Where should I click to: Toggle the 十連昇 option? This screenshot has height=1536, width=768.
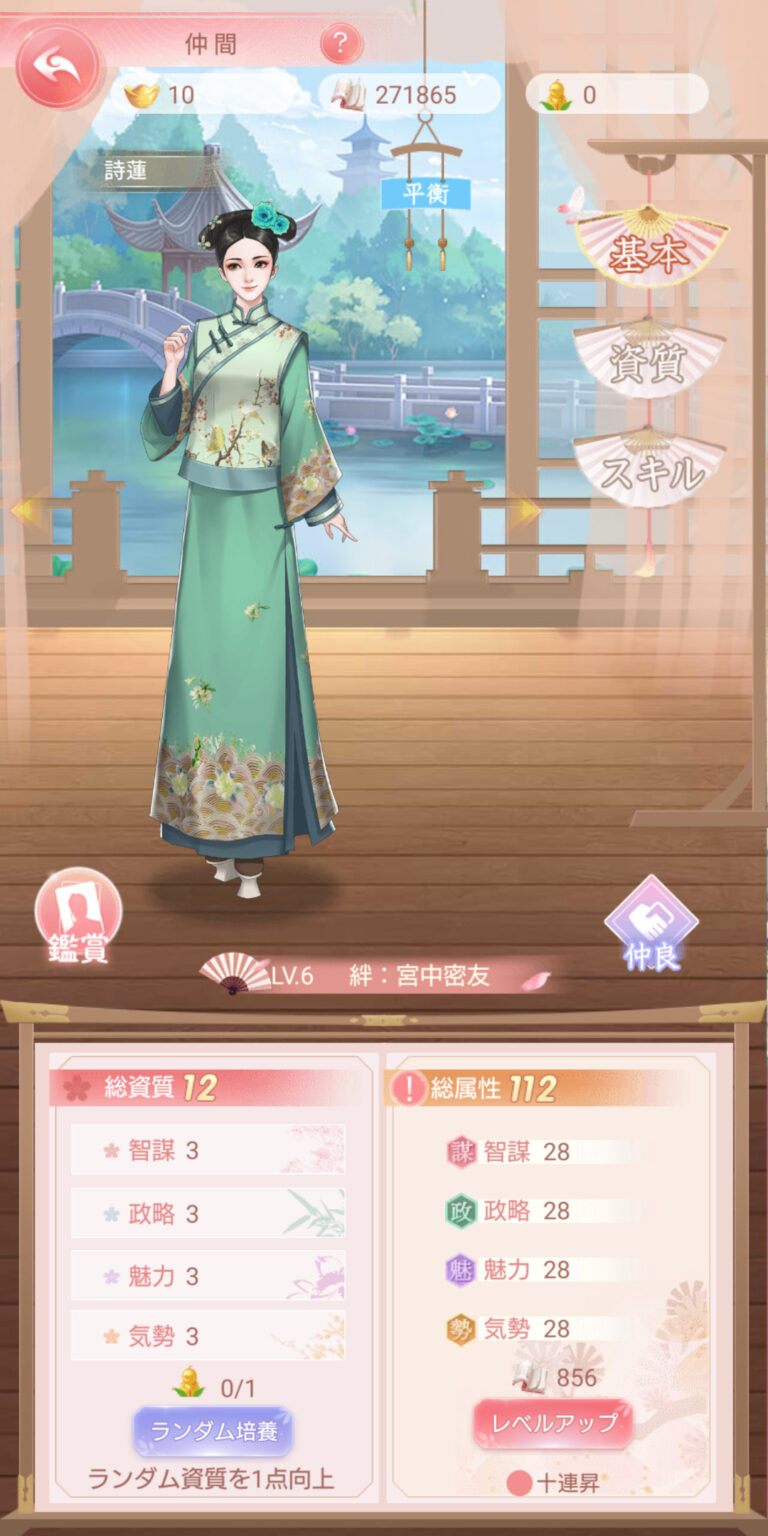click(x=519, y=1483)
